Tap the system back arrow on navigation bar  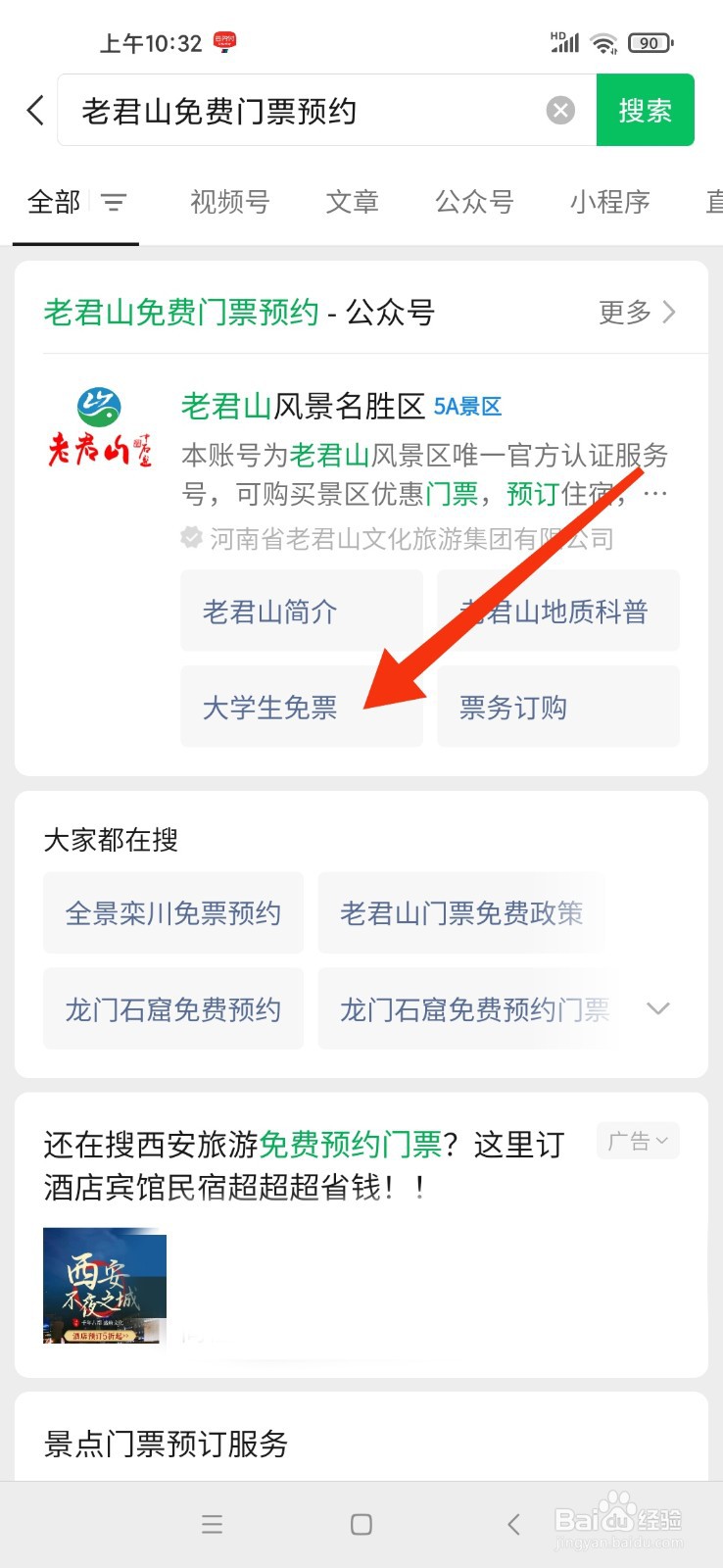click(x=513, y=1524)
